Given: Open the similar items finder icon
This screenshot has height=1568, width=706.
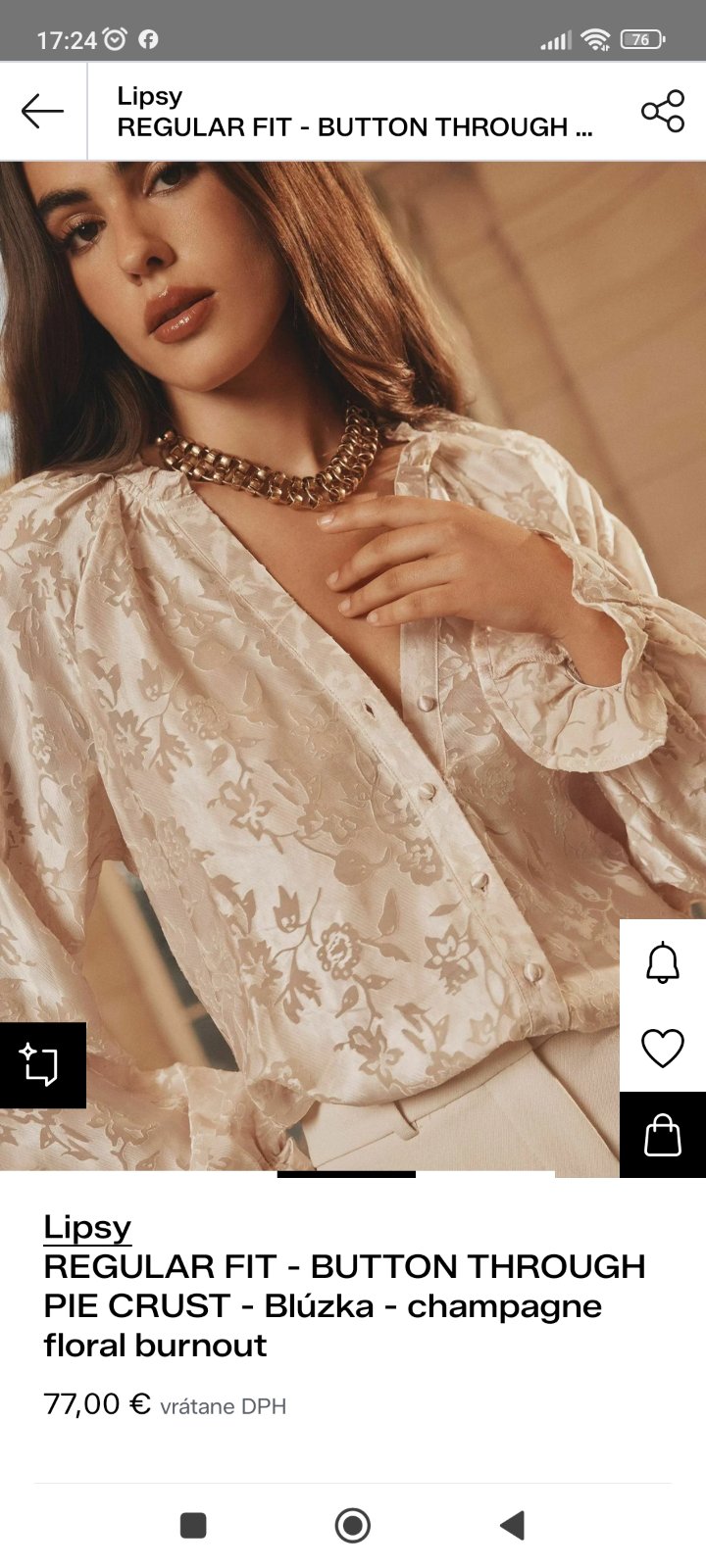Looking at the screenshot, I should pyautogui.click(x=42, y=1065).
